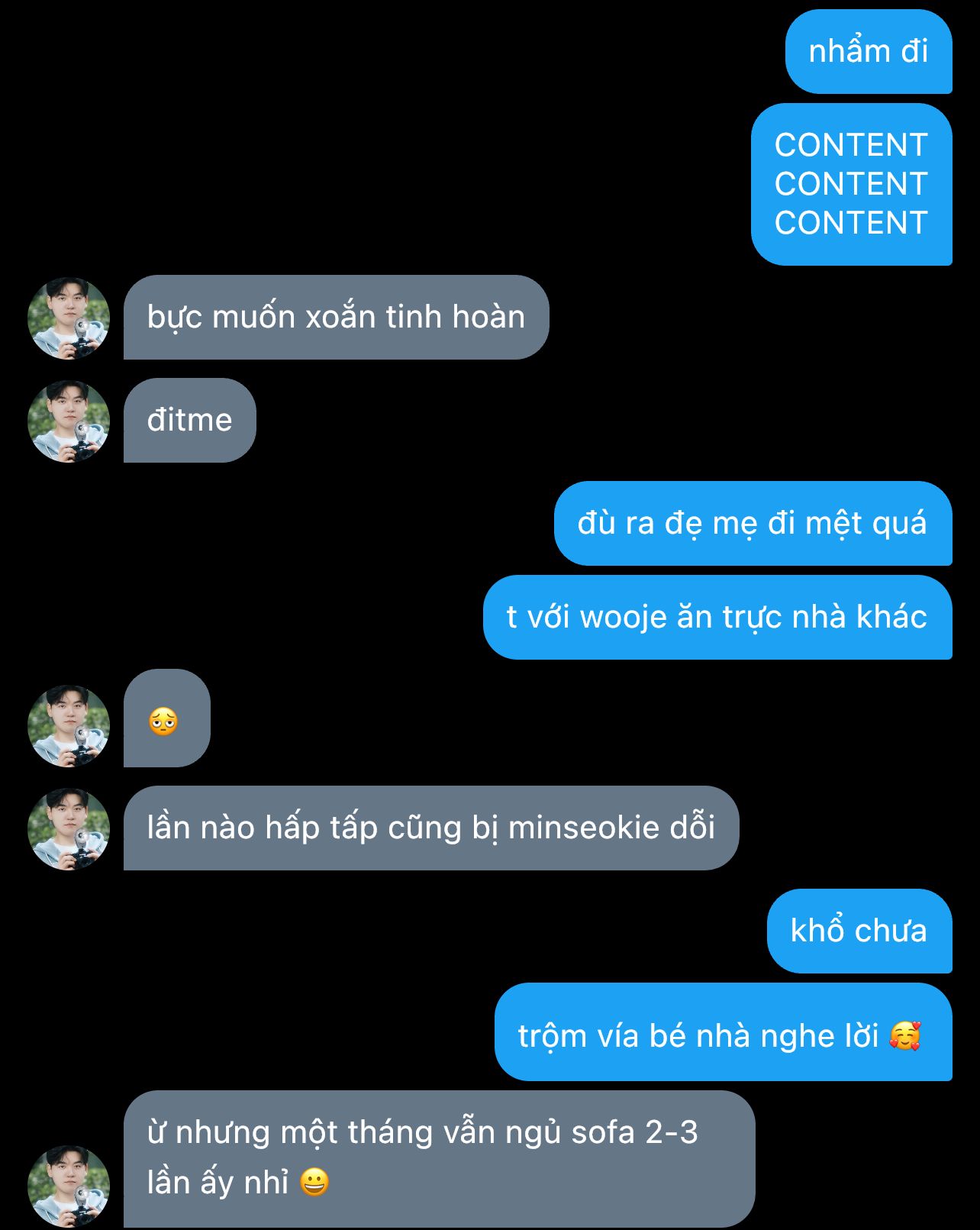
Task: Open sender's avatar beside 'bực muốn xoắn tinh hoàn'
Action: pos(69,318)
